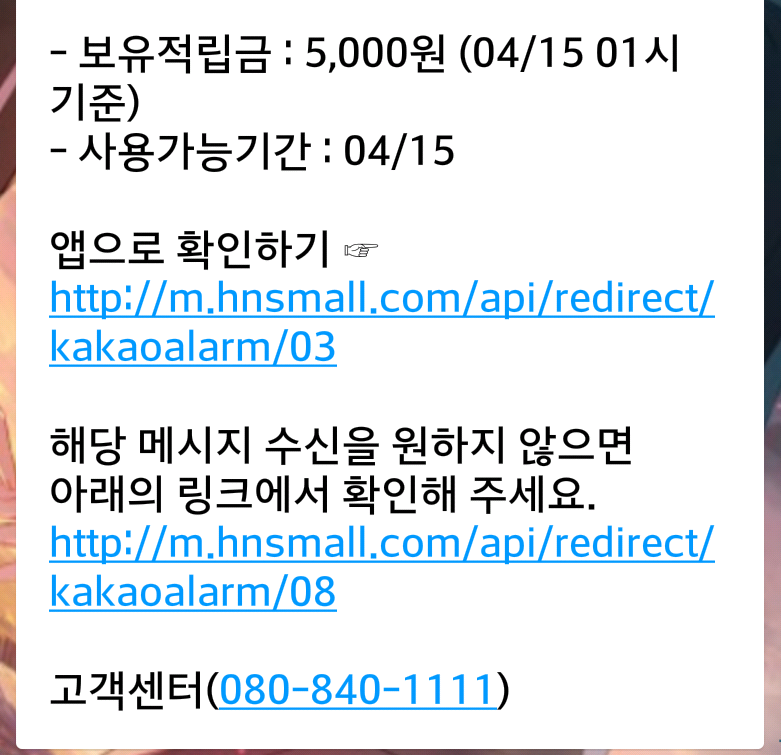Open the kakaoalarm/03 app confirmation link

click(380, 298)
